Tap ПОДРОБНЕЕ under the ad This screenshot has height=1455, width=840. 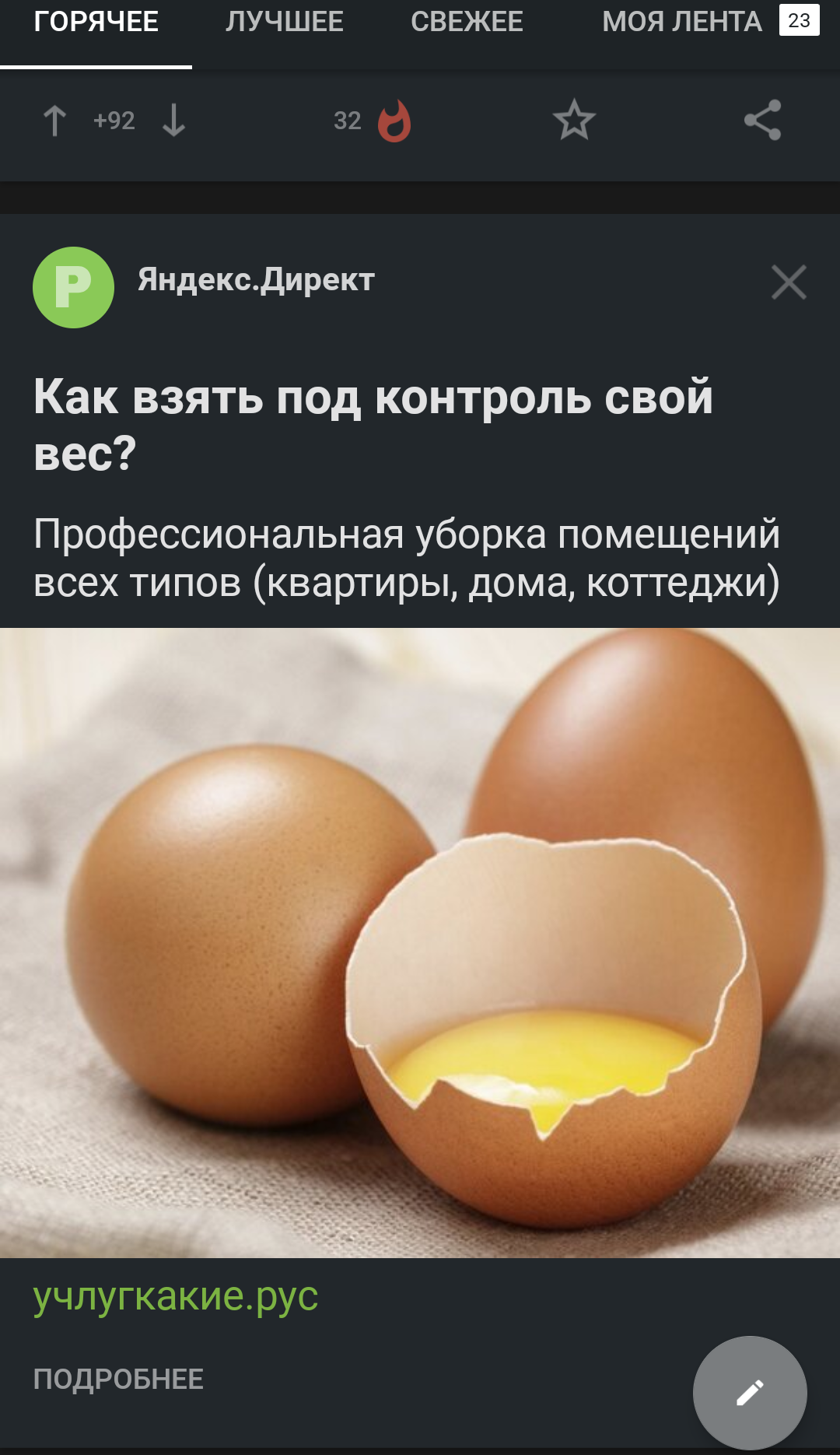coord(118,1380)
